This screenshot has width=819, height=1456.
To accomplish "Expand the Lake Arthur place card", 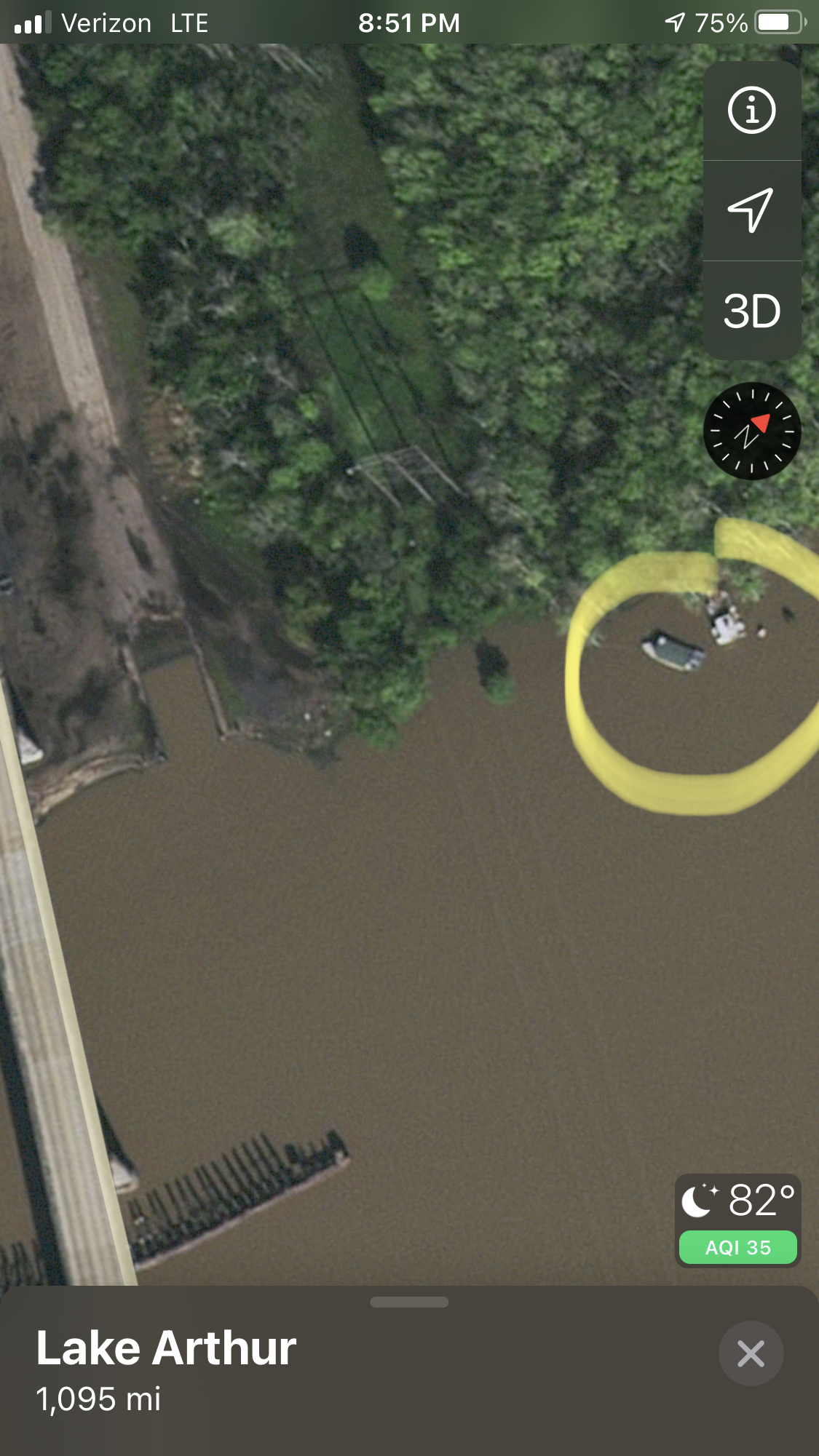I will tap(409, 1302).
